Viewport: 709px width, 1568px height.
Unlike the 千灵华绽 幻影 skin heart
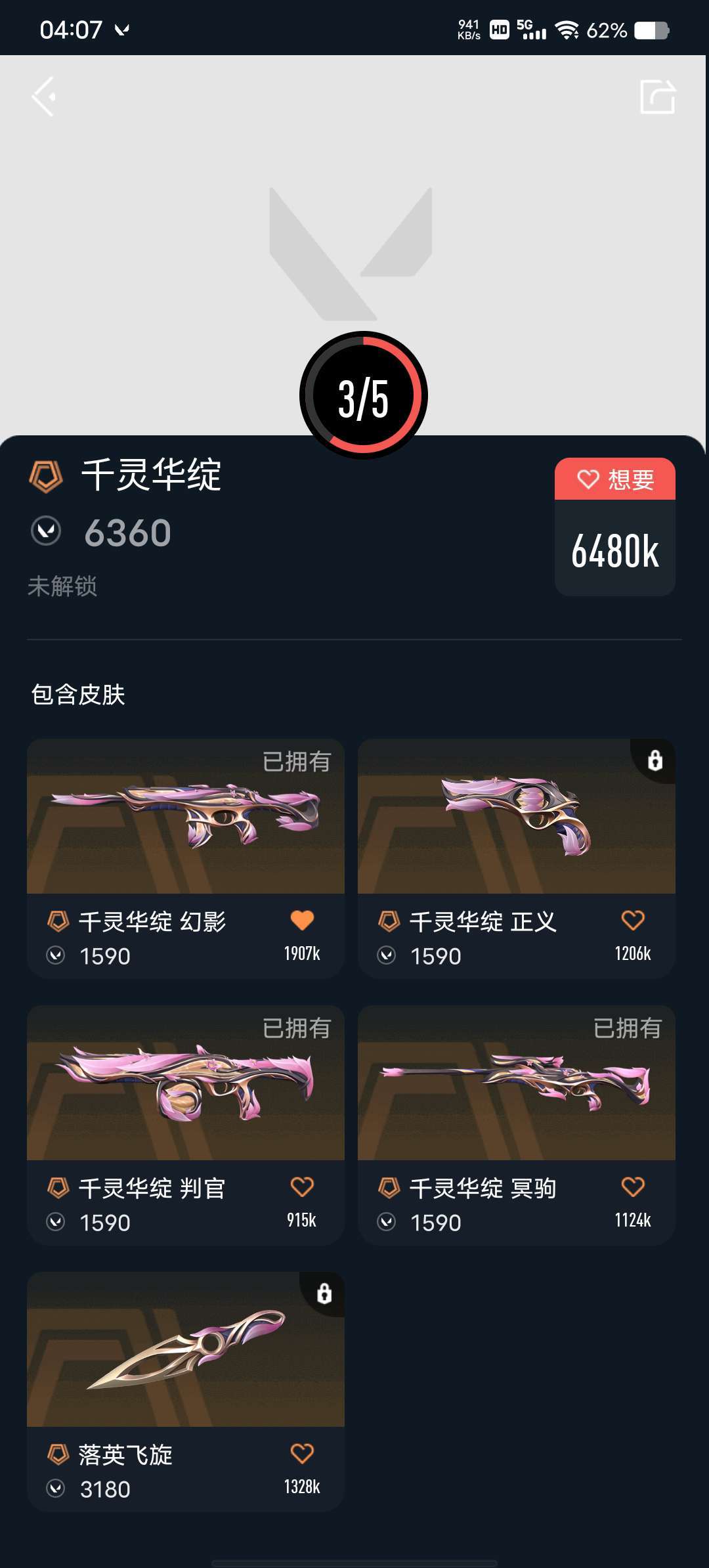[x=302, y=920]
